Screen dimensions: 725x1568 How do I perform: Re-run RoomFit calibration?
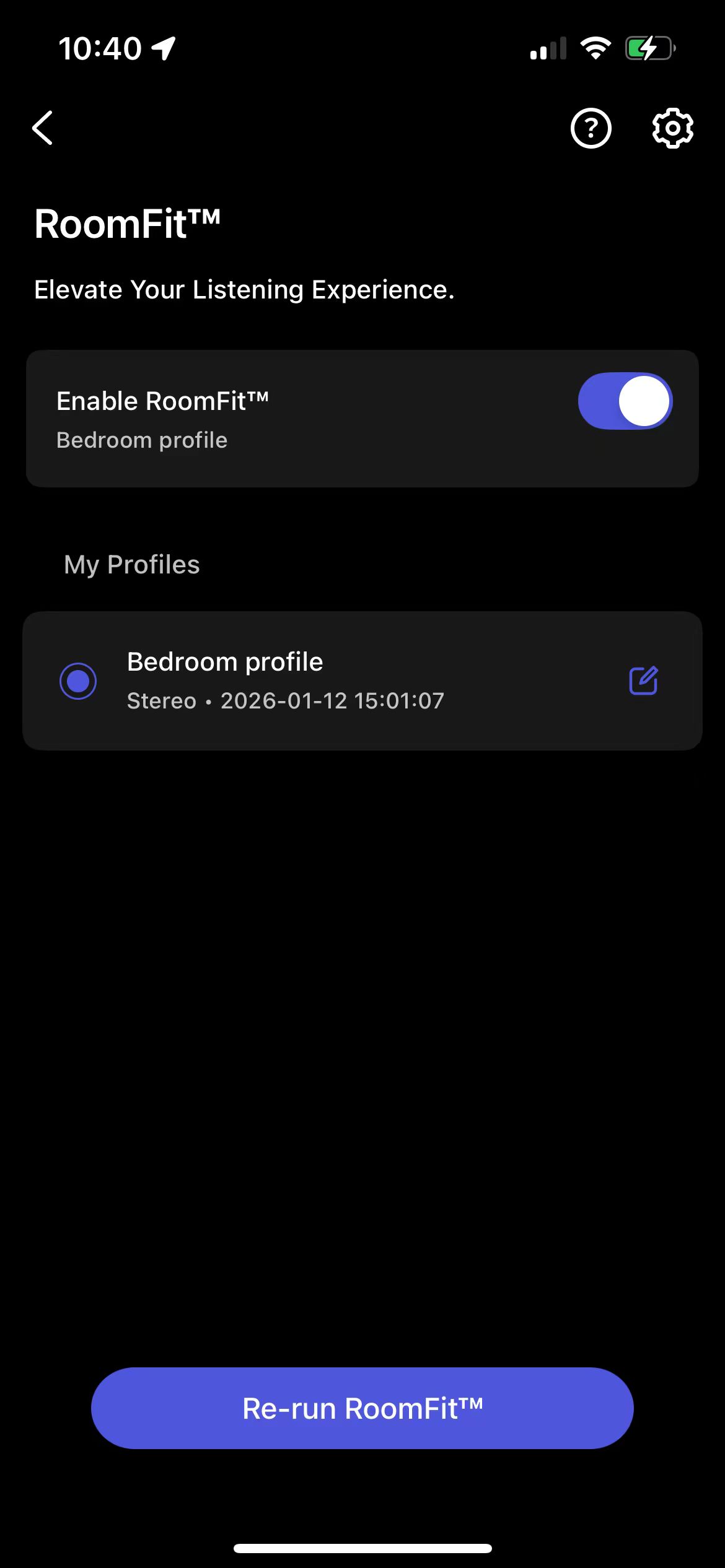[x=362, y=1408]
